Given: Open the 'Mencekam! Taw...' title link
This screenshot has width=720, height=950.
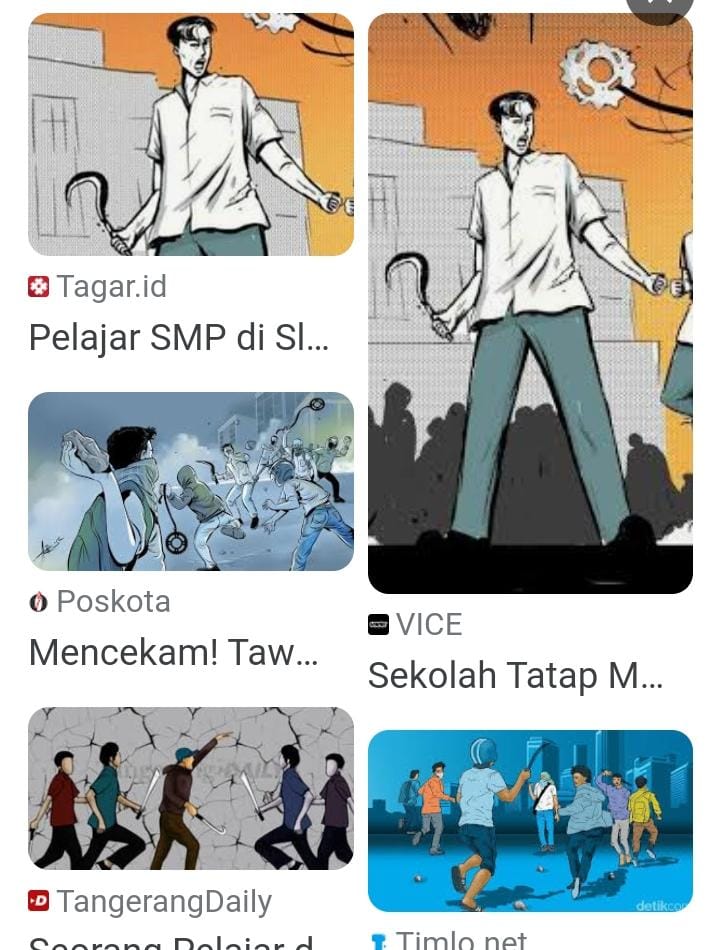Looking at the screenshot, I should click(173, 653).
